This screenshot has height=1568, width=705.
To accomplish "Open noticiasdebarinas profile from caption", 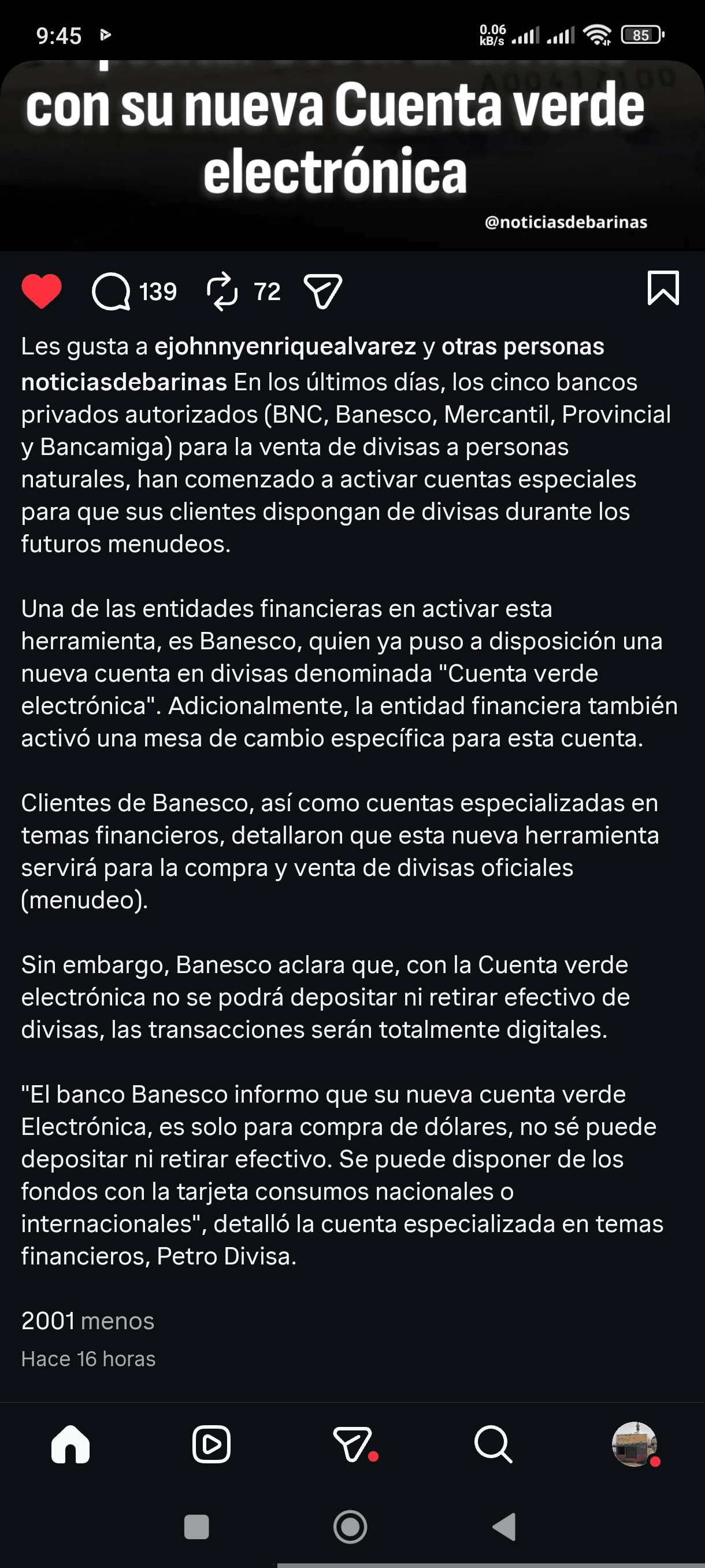I will pos(124,382).
